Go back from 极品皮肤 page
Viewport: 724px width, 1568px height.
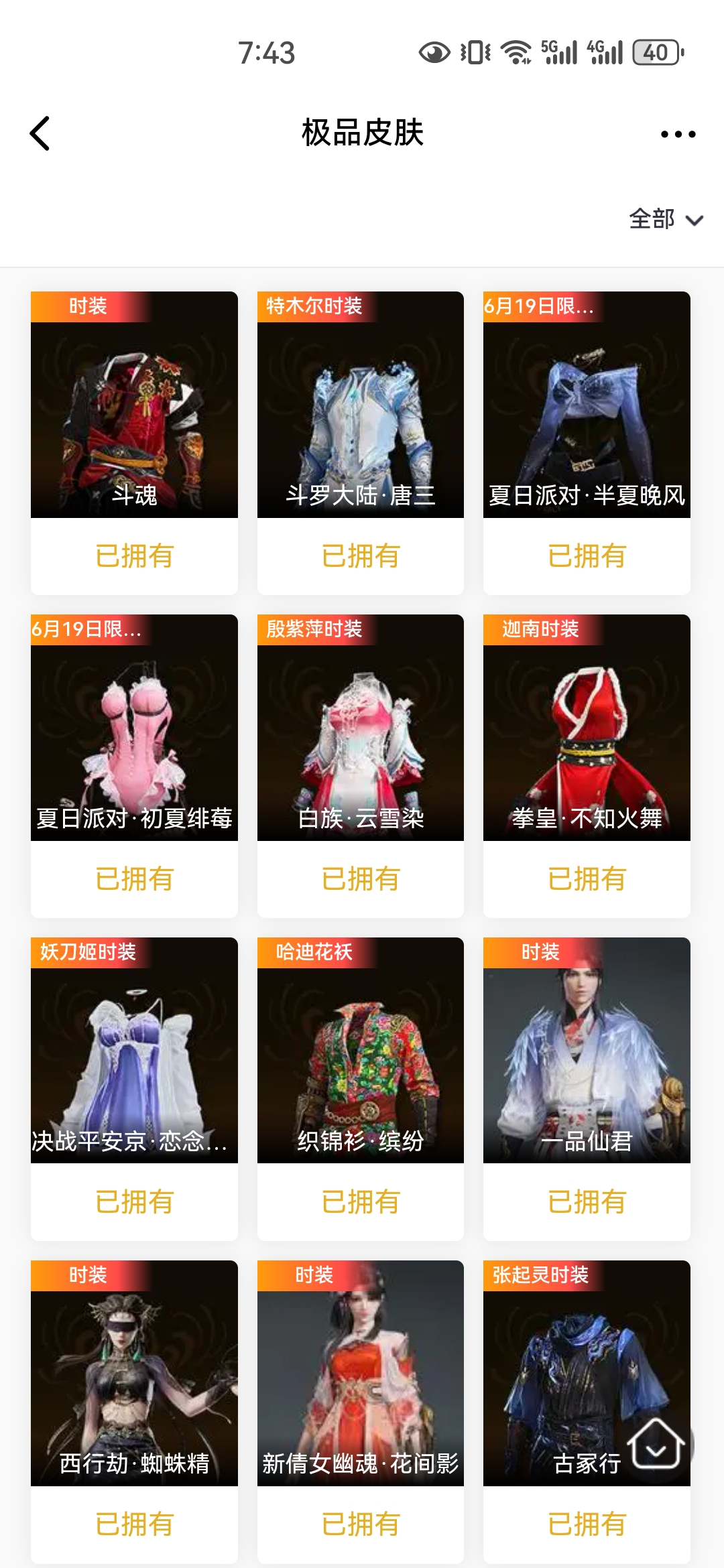tap(40, 133)
